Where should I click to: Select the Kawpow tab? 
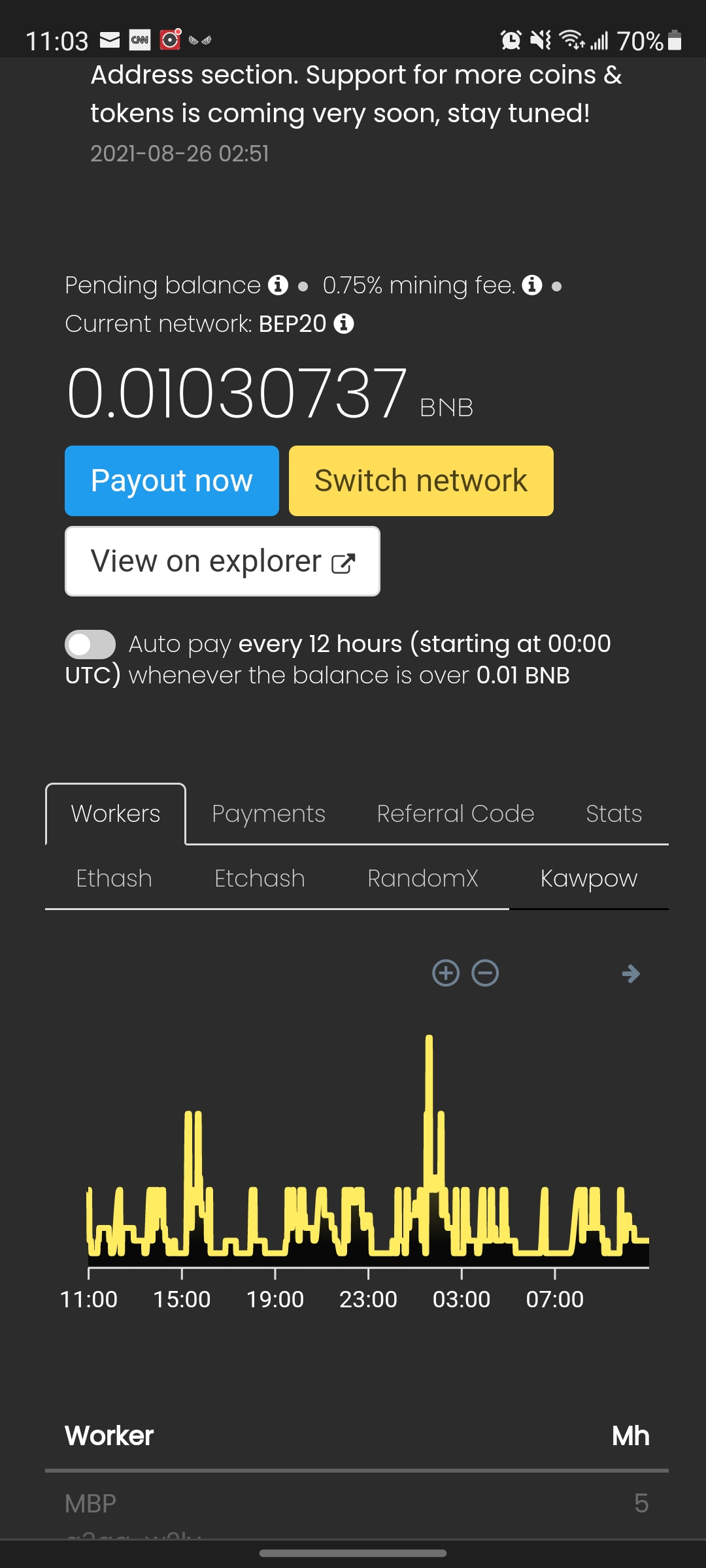[x=589, y=878]
